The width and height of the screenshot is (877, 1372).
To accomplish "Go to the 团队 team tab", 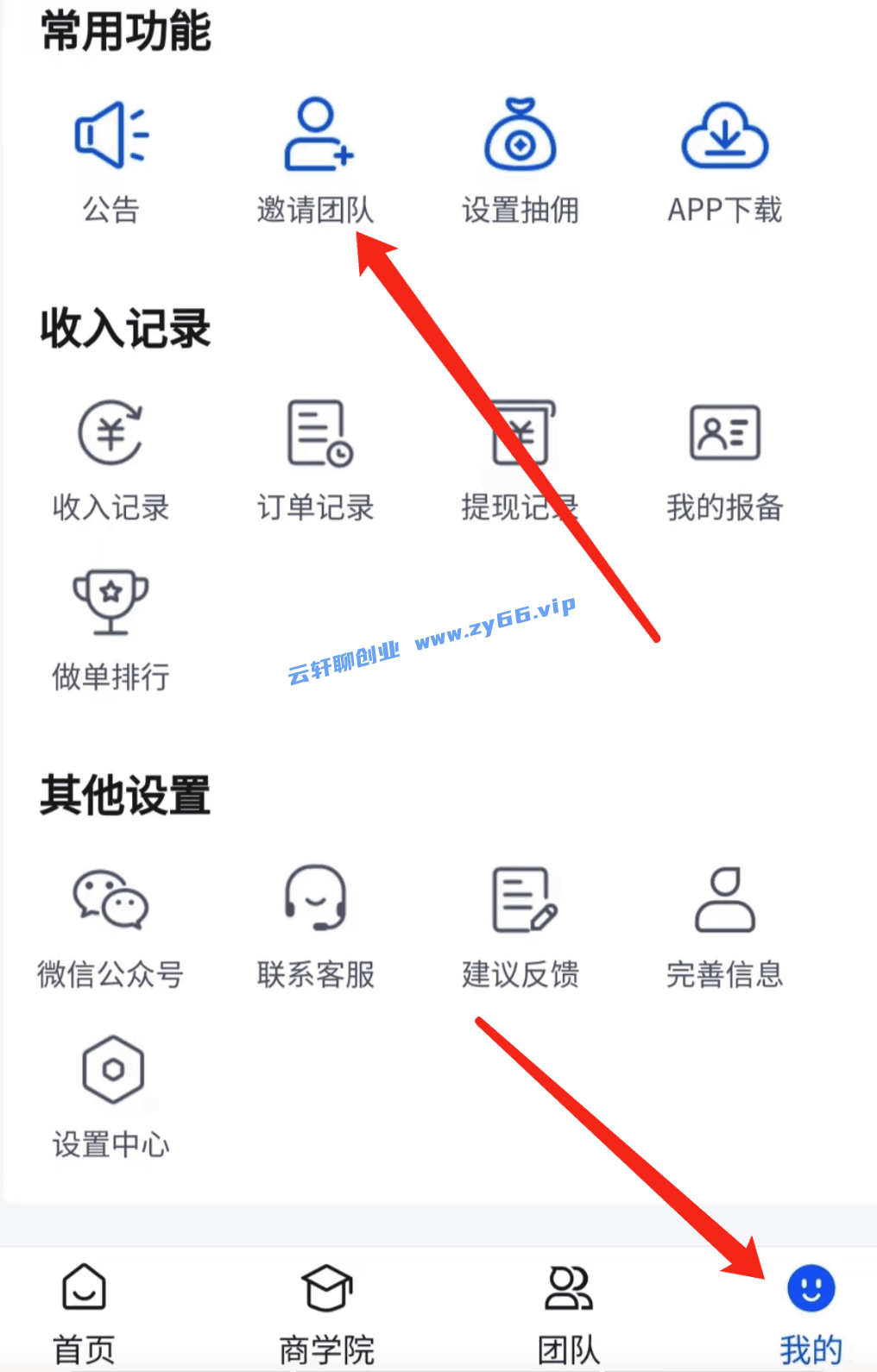I will pos(569,1313).
